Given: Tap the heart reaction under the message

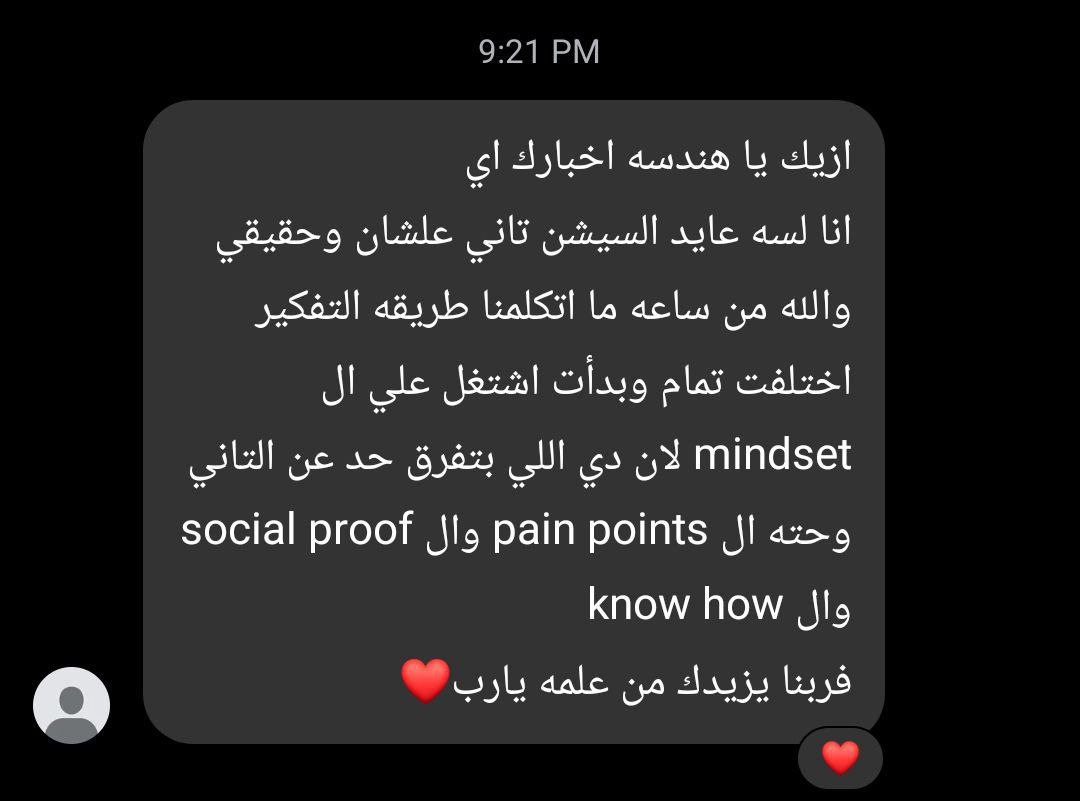Looking at the screenshot, I should coord(840,758).
